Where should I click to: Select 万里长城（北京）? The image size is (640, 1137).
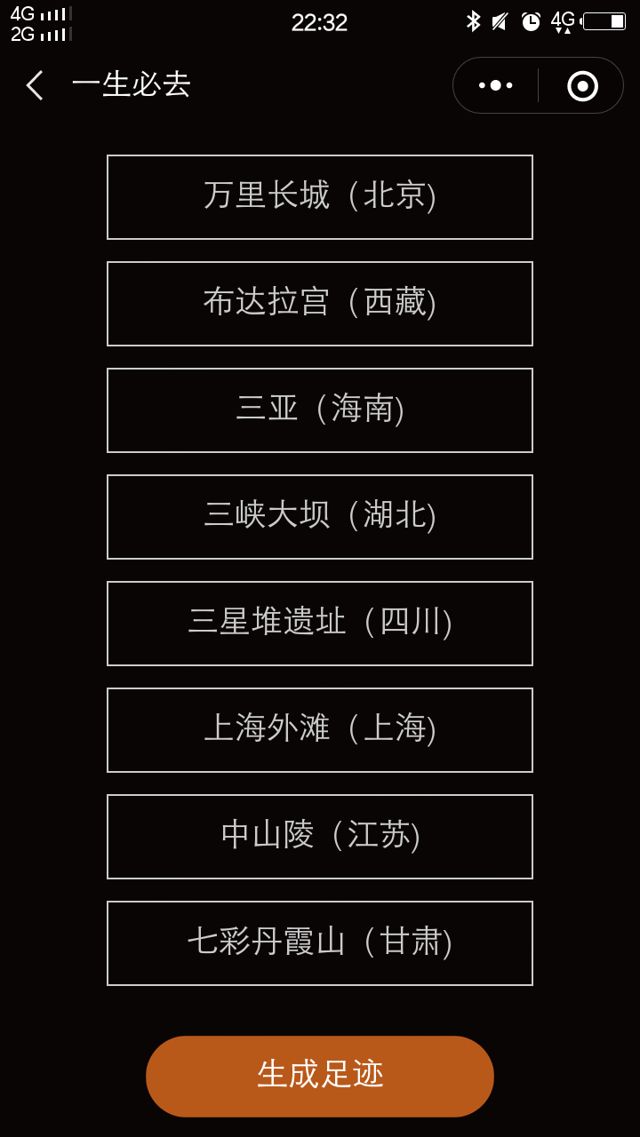(x=320, y=197)
